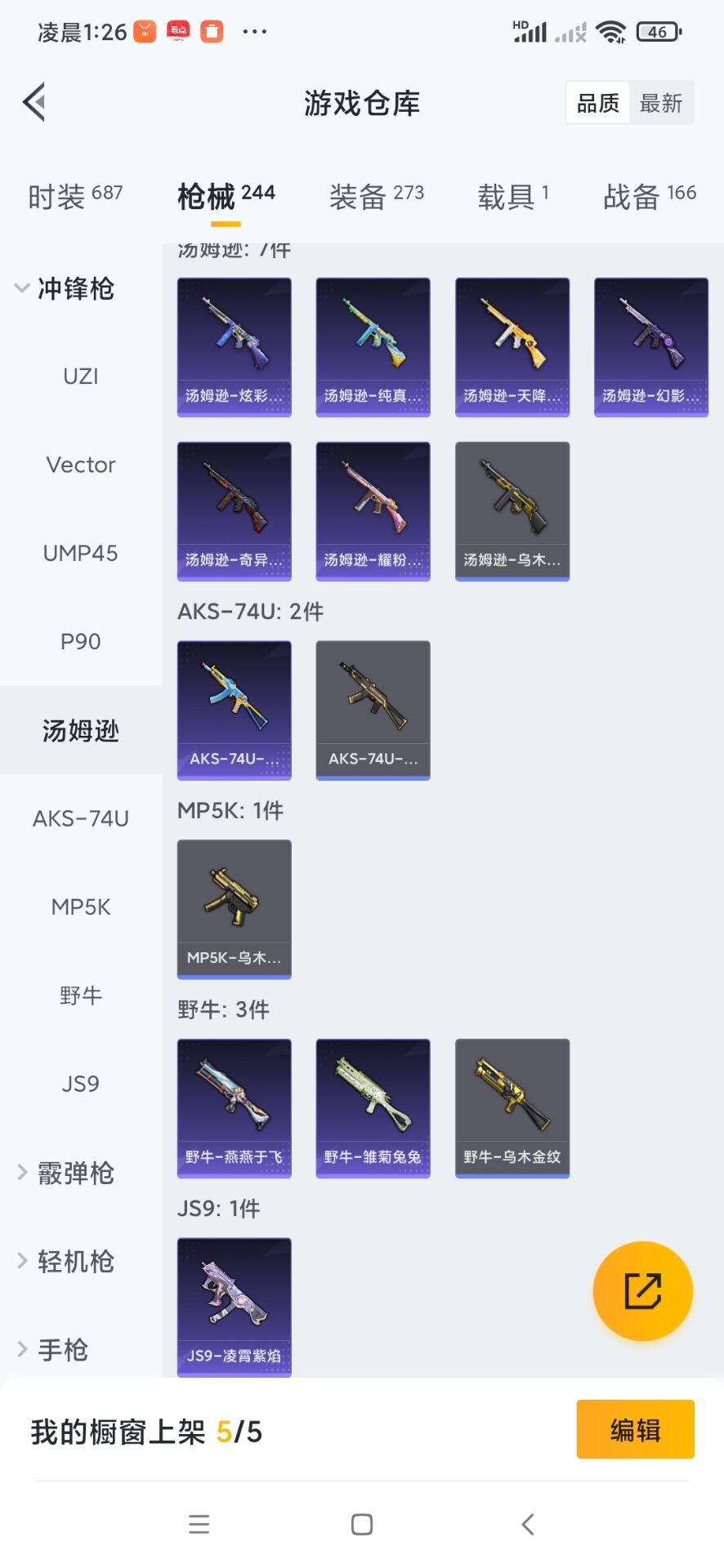
Task: Jump to the P90 section
Action: tap(80, 641)
